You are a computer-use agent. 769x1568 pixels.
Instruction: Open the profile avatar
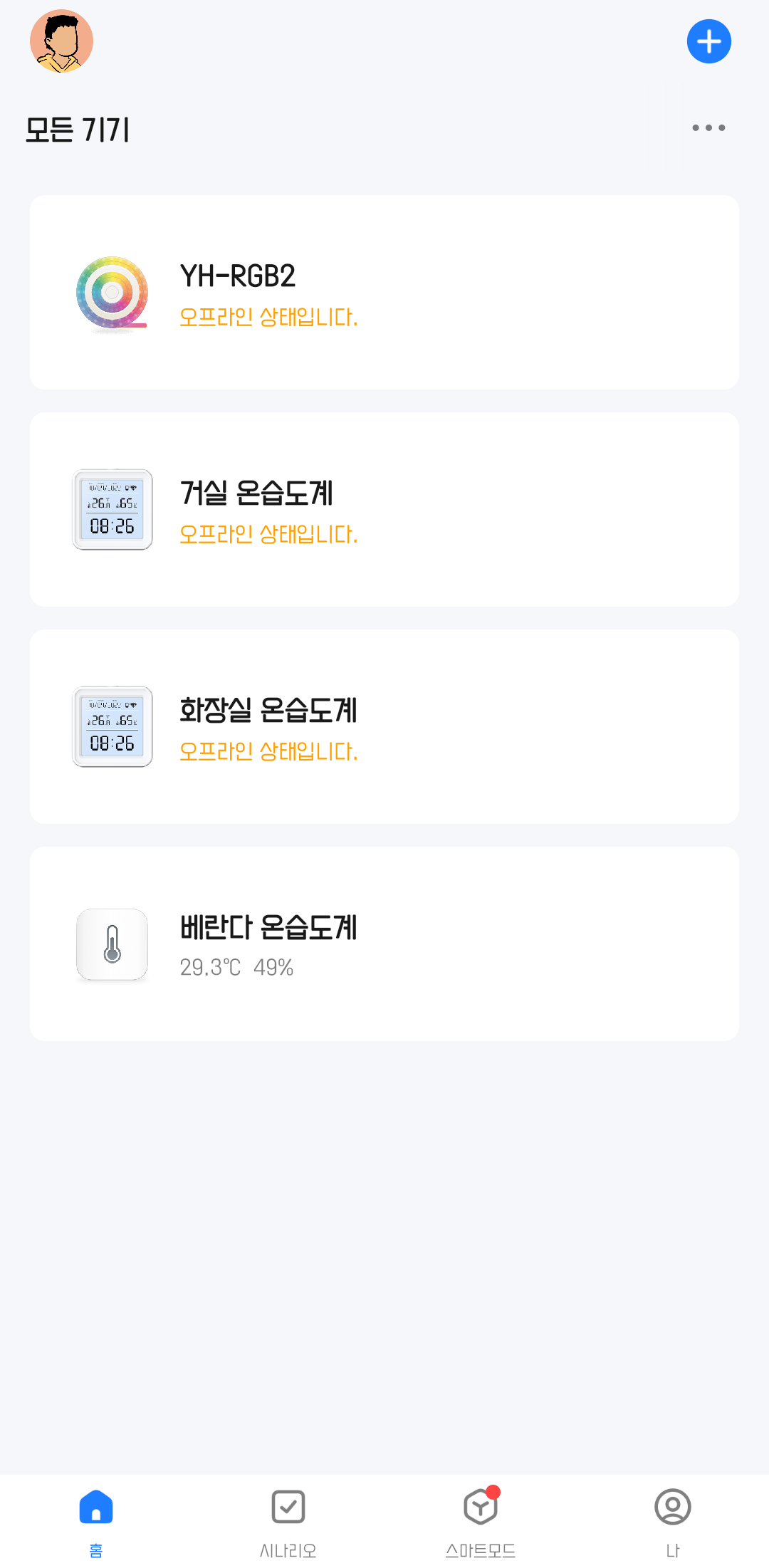point(61,41)
